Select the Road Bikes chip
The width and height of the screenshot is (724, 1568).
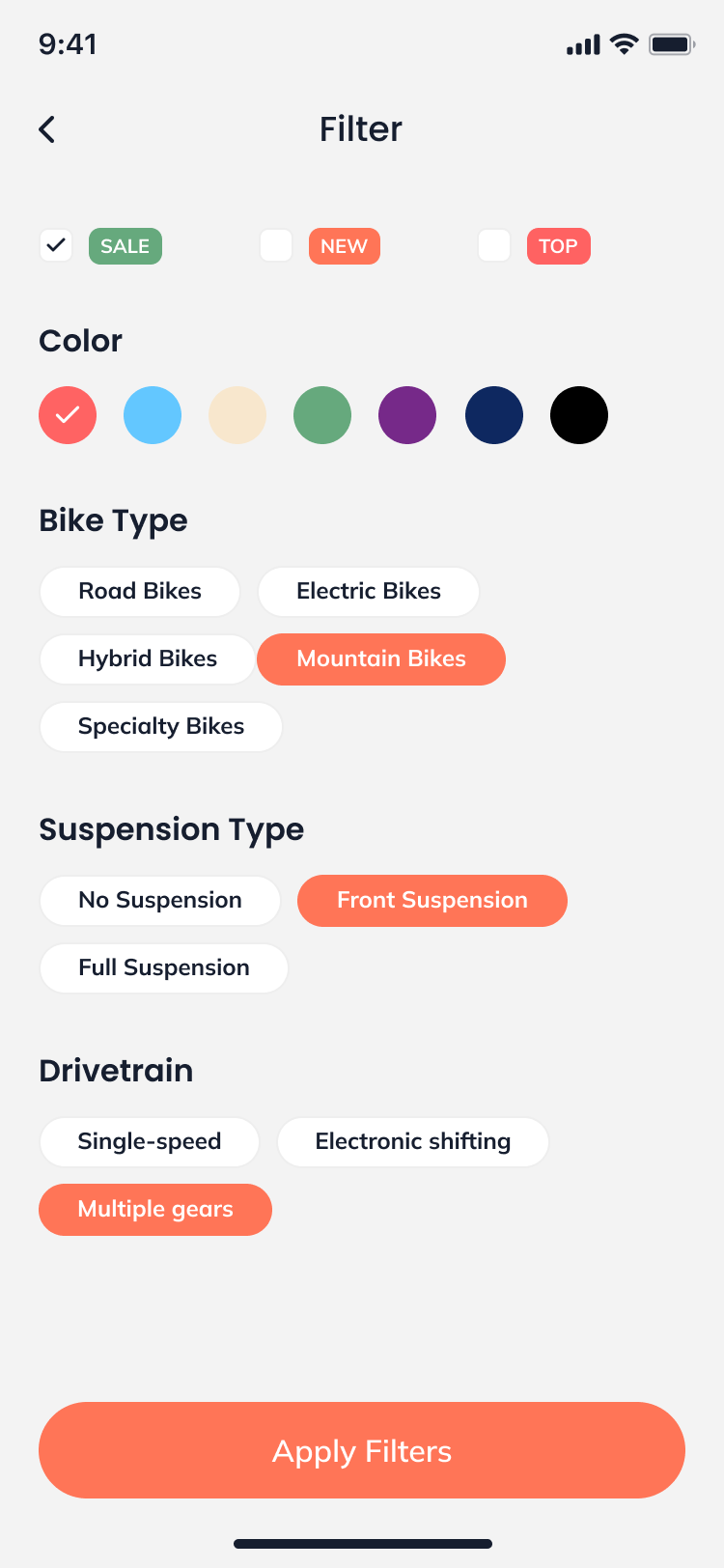(x=140, y=591)
